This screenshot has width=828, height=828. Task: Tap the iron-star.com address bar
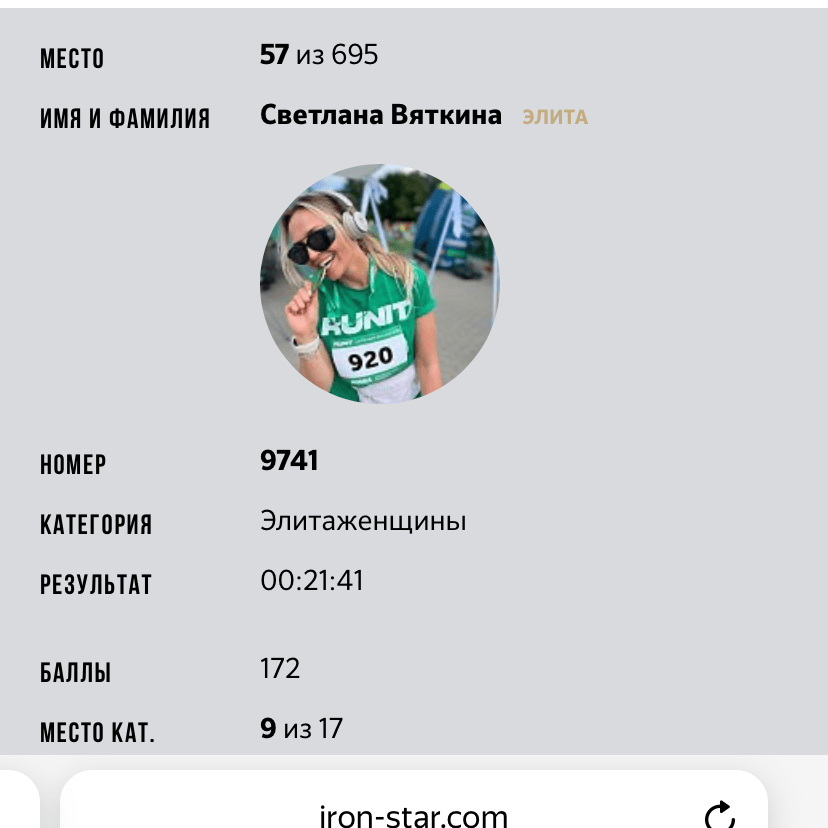coord(413,814)
